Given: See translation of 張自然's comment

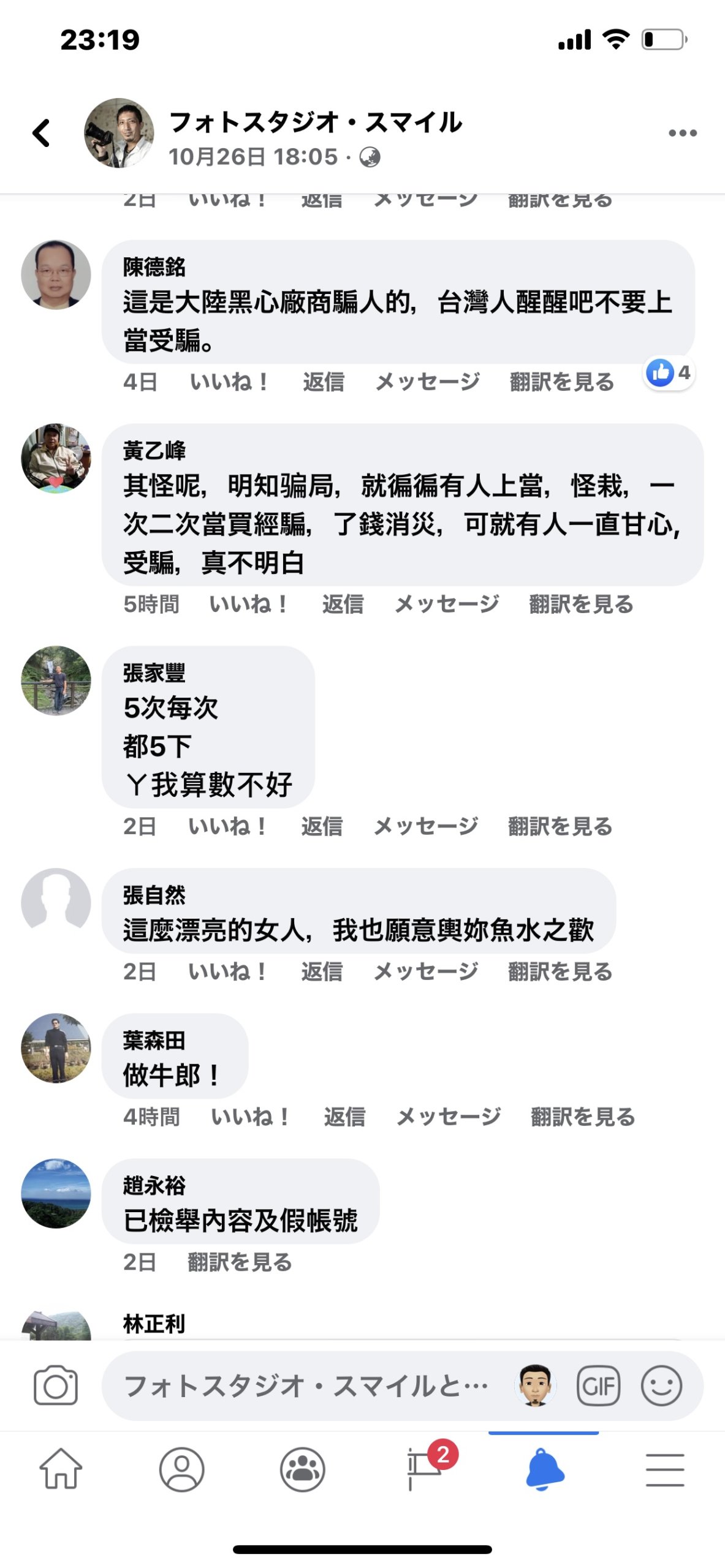Looking at the screenshot, I should coord(560,971).
